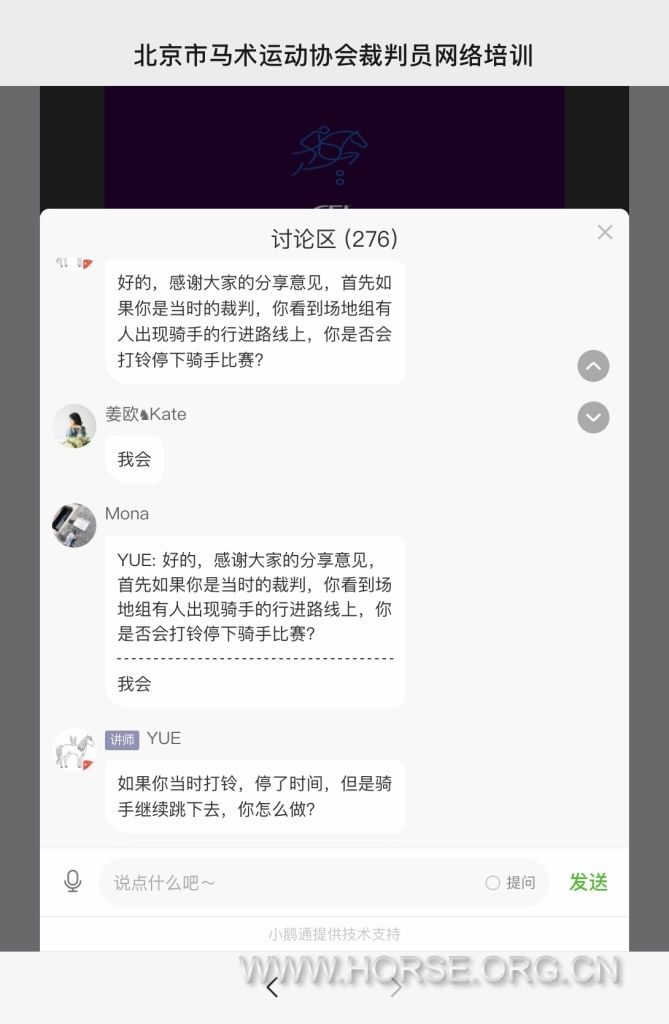Go back with the browser back arrow
This screenshot has width=669, height=1024.
pyautogui.click(x=272, y=988)
